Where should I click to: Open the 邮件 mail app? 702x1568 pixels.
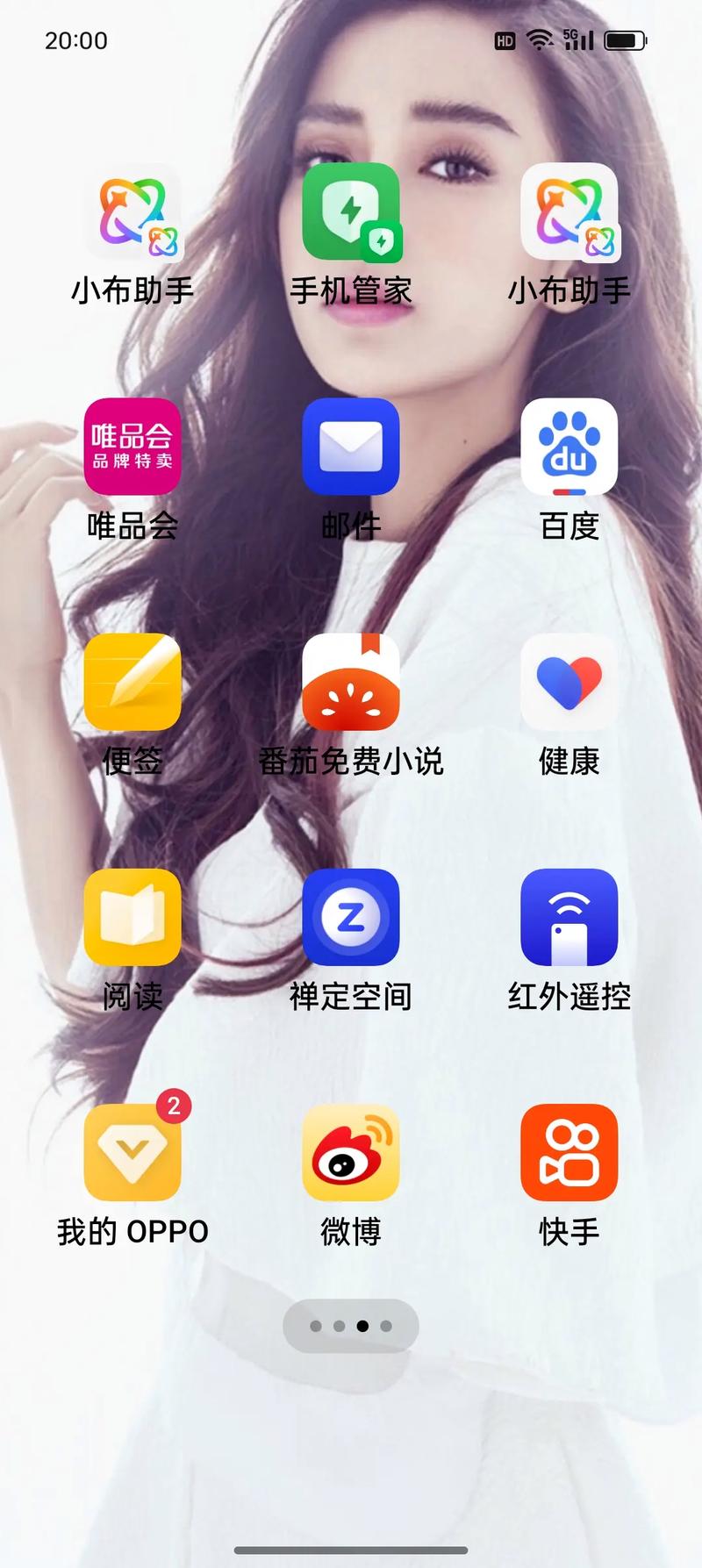351,447
